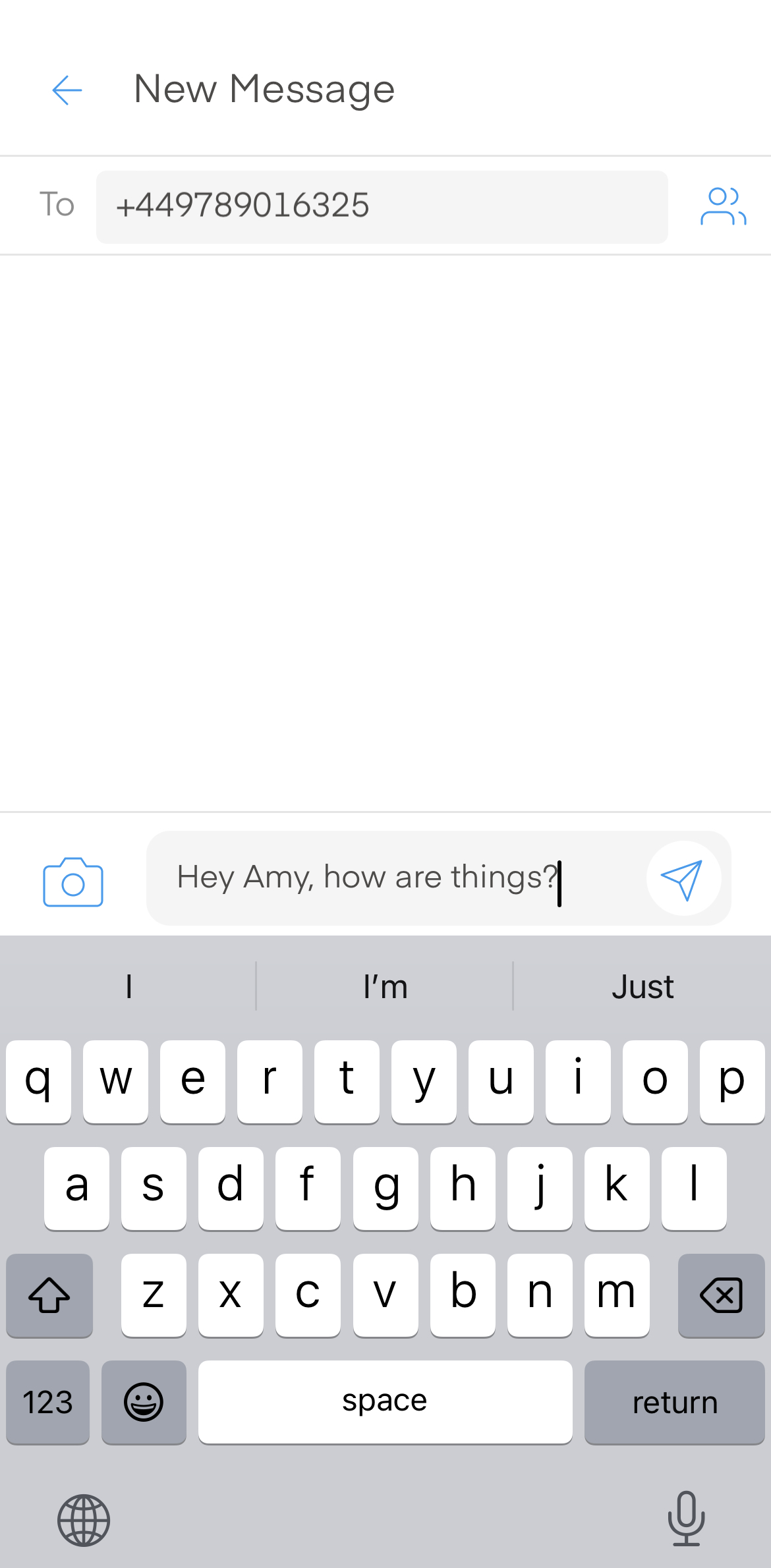Open the contacts picker icon
Image resolution: width=771 pixels, height=1568 pixels.
[723, 206]
